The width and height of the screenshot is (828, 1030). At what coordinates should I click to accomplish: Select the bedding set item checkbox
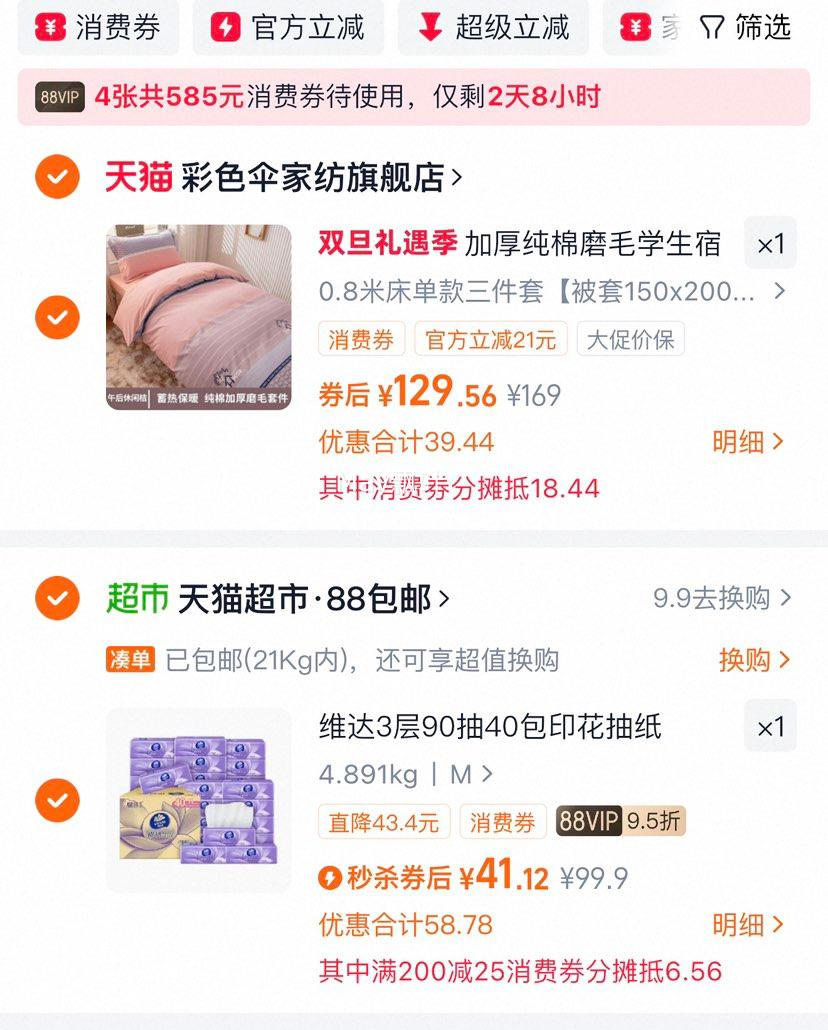57,318
